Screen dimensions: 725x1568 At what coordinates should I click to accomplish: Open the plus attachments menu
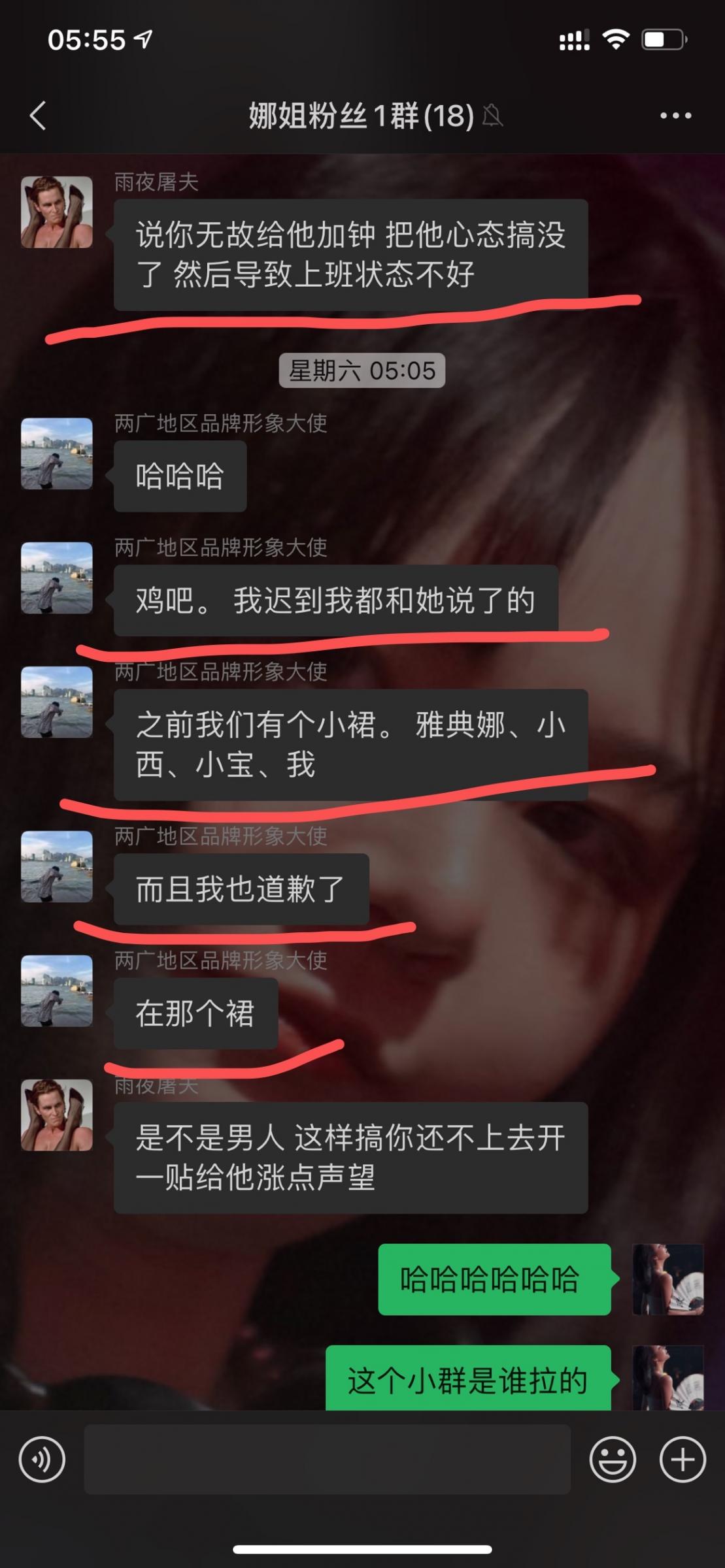pos(683,1459)
